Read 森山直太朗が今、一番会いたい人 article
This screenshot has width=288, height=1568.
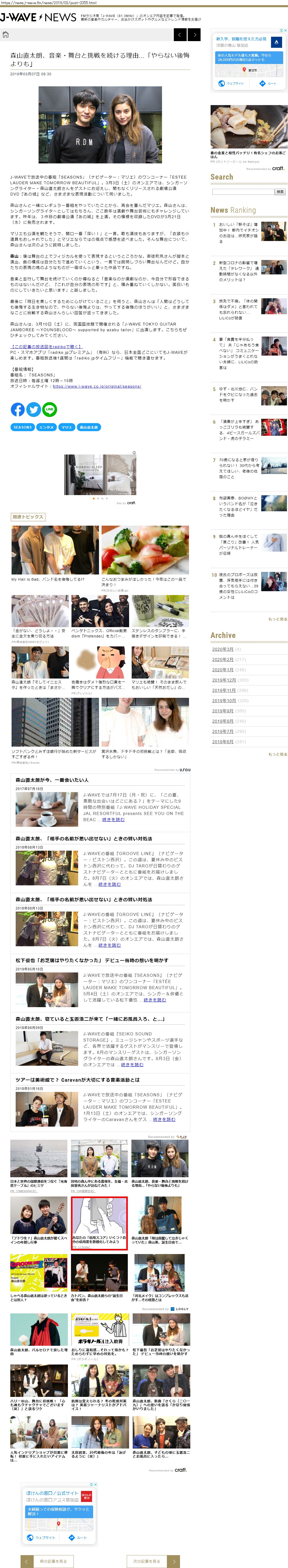pos(52,780)
